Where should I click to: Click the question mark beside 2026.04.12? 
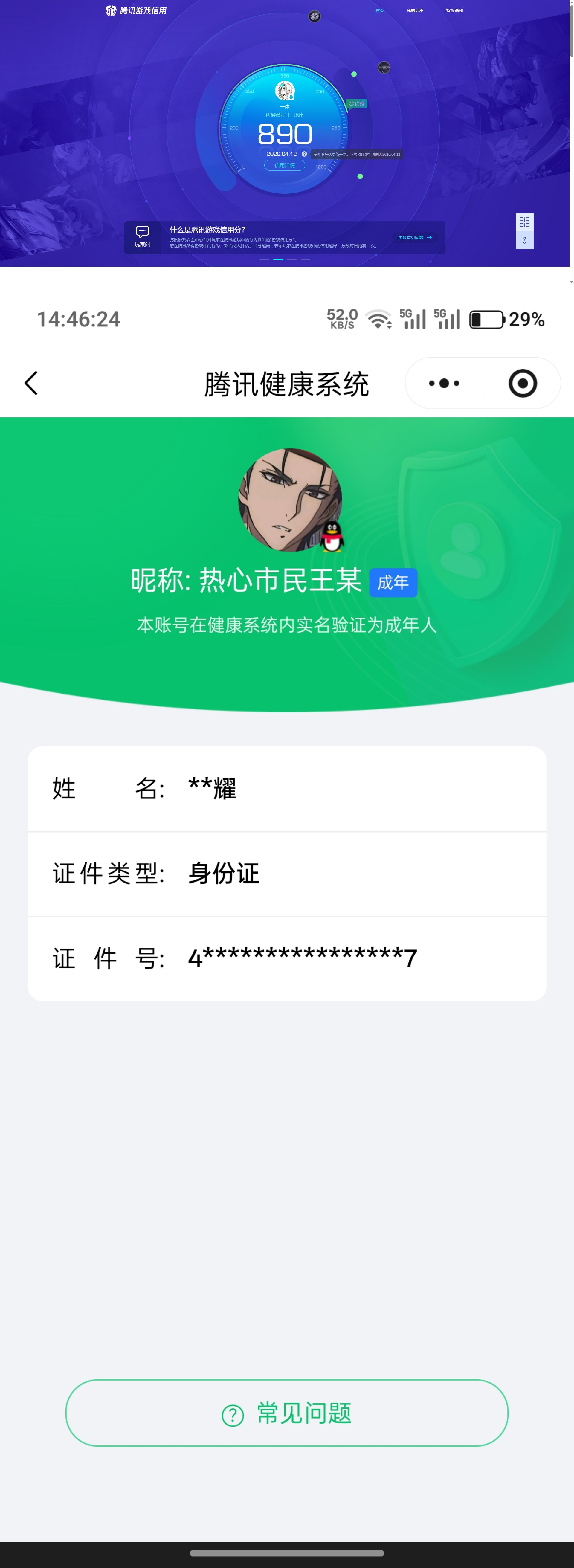click(x=304, y=153)
